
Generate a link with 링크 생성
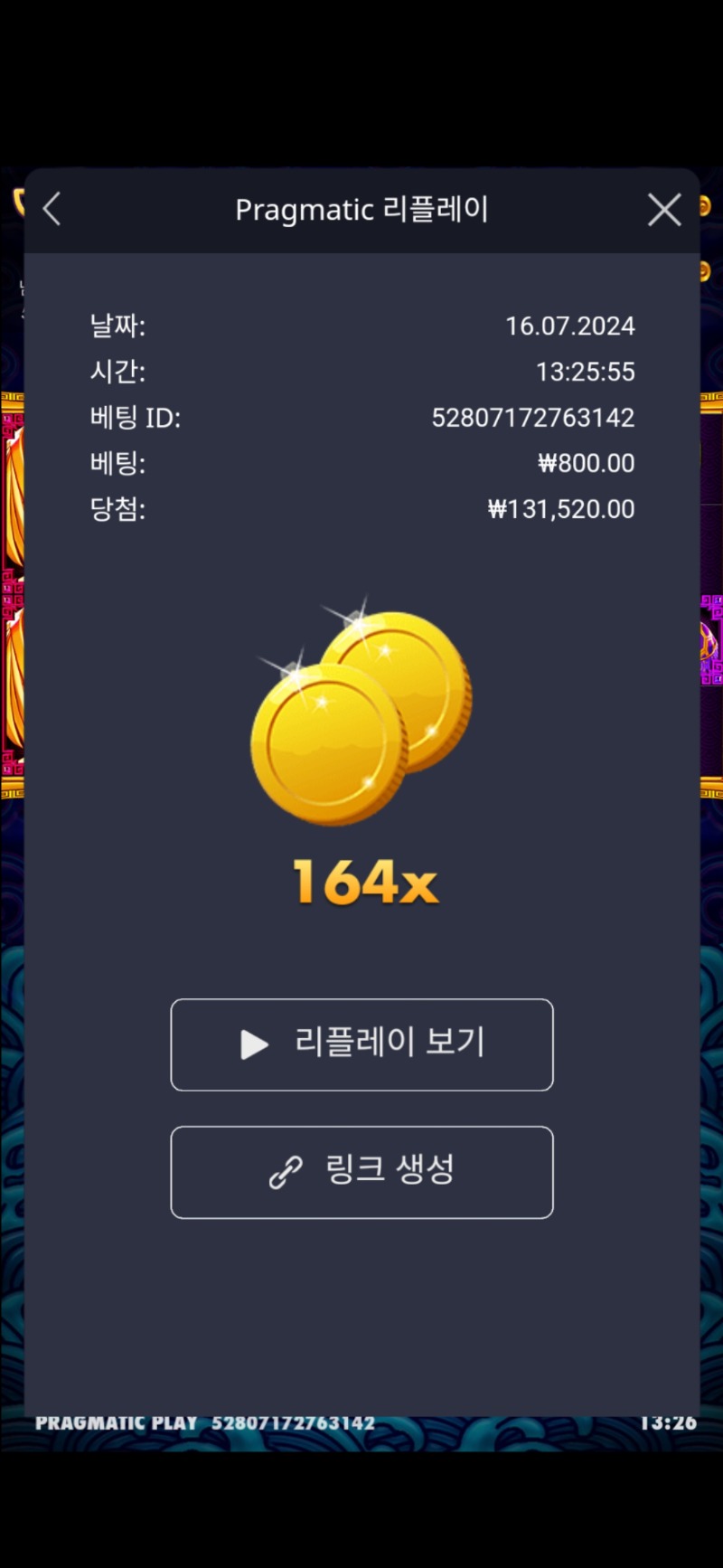click(x=361, y=1172)
